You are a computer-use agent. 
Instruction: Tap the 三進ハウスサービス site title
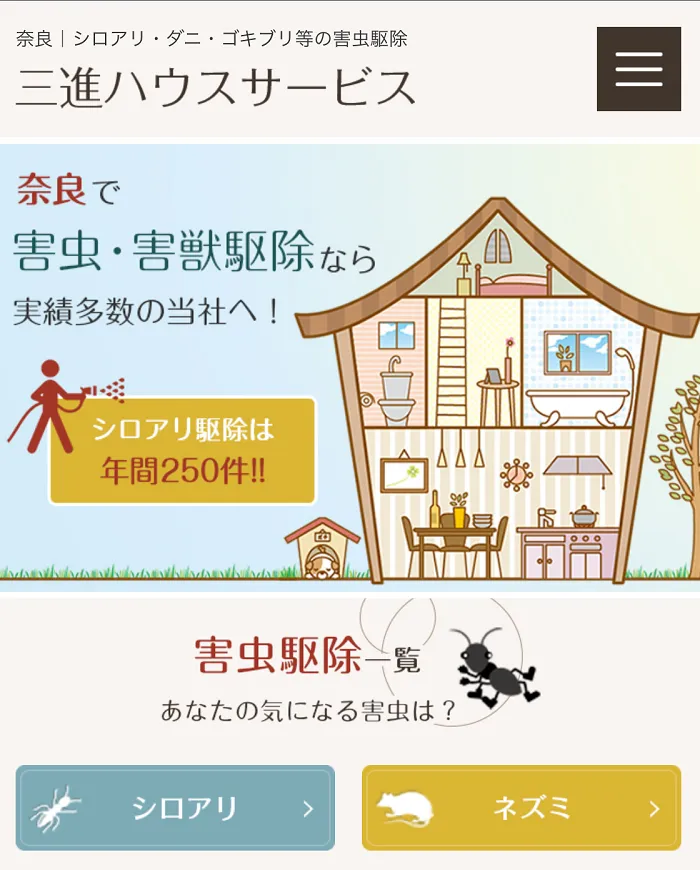click(215, 87)
